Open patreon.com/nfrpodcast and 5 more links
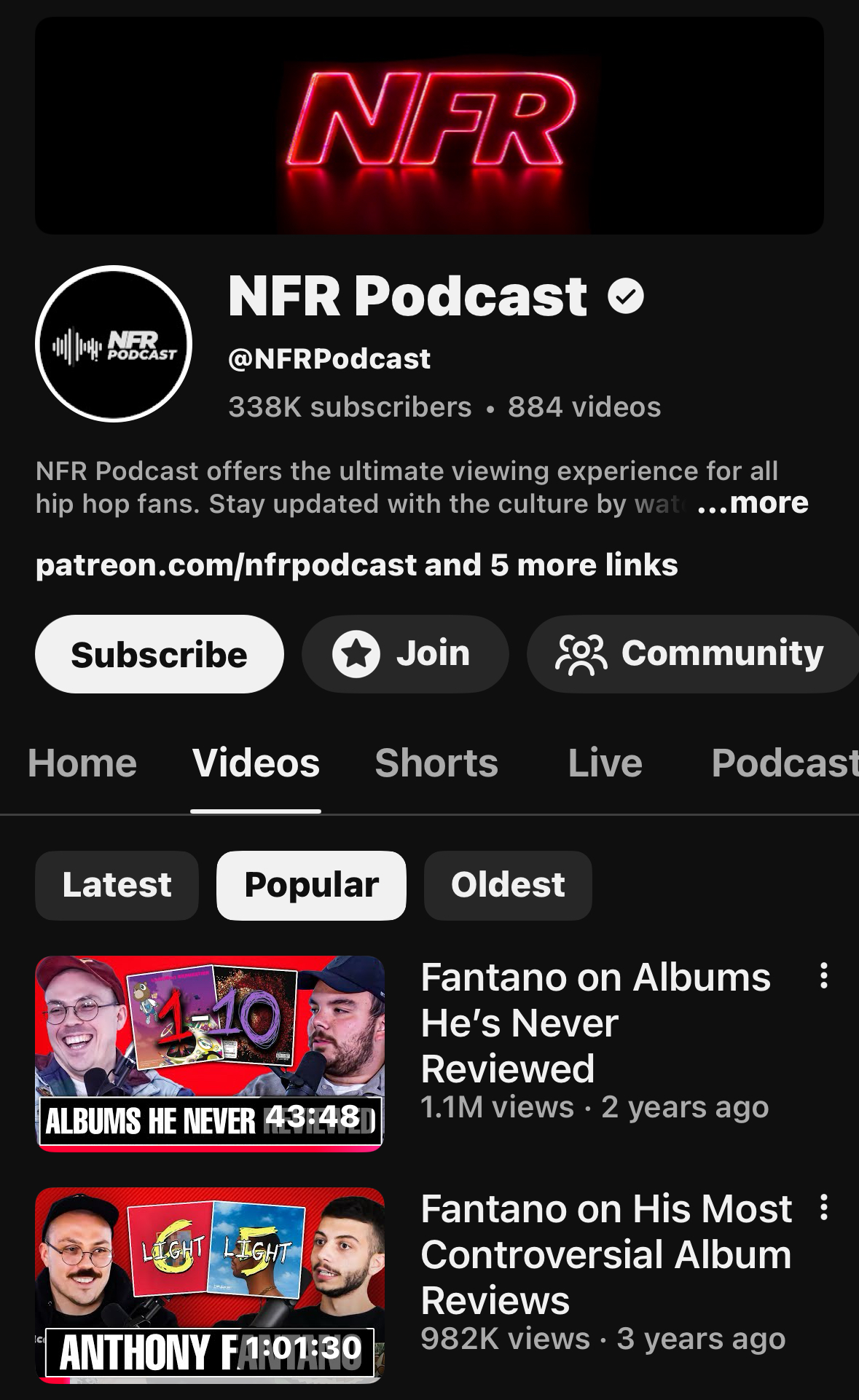859x1400 pixels. point(356,565)
